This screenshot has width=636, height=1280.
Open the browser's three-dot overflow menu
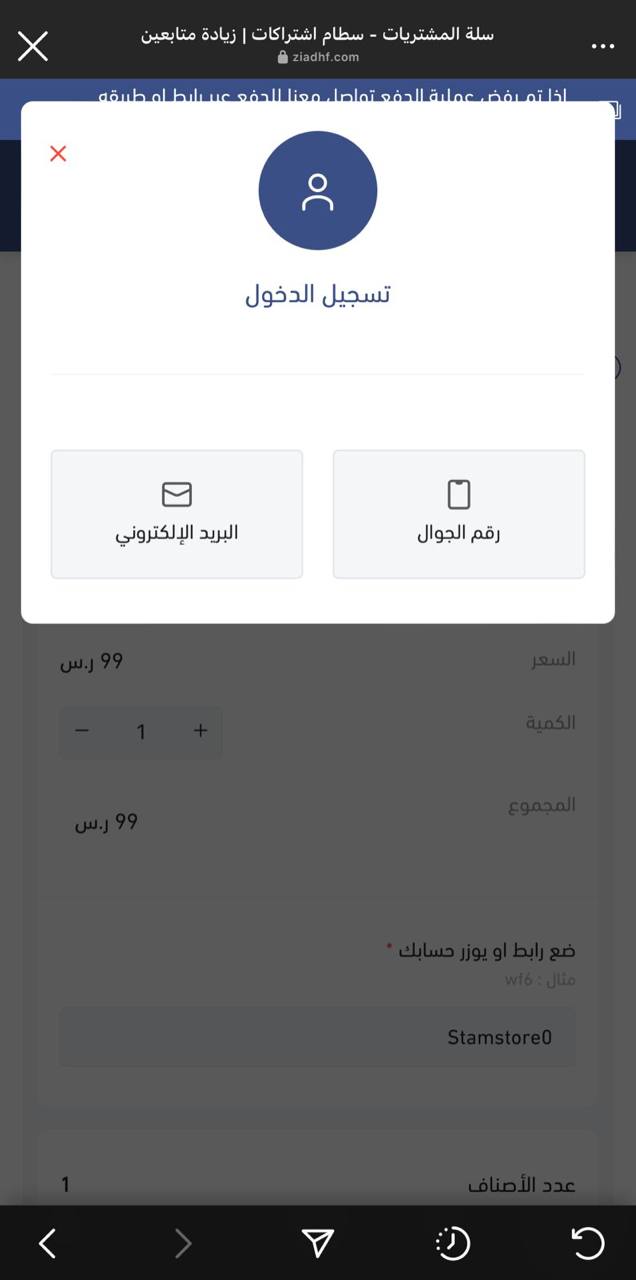click(x=602, y=47)
